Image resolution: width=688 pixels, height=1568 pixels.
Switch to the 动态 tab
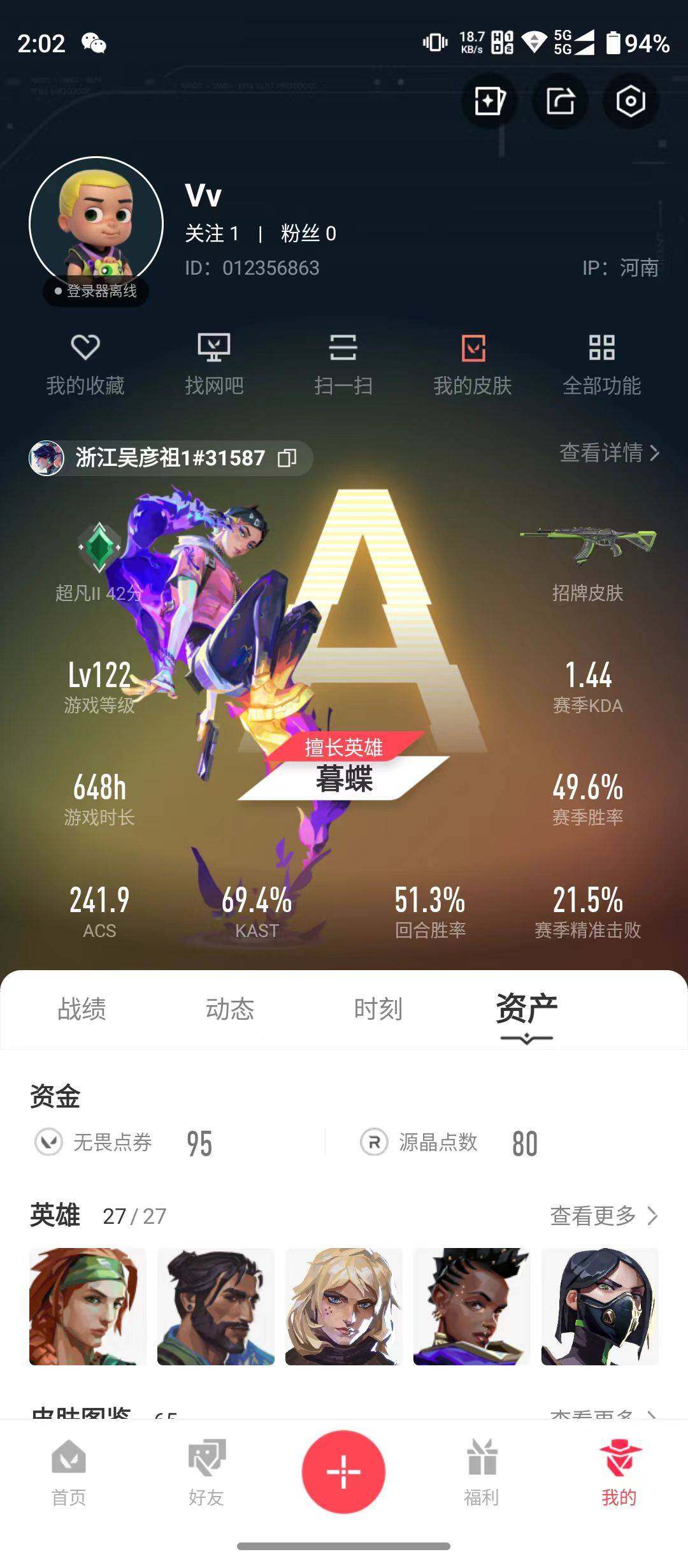tap(230, 1009)
